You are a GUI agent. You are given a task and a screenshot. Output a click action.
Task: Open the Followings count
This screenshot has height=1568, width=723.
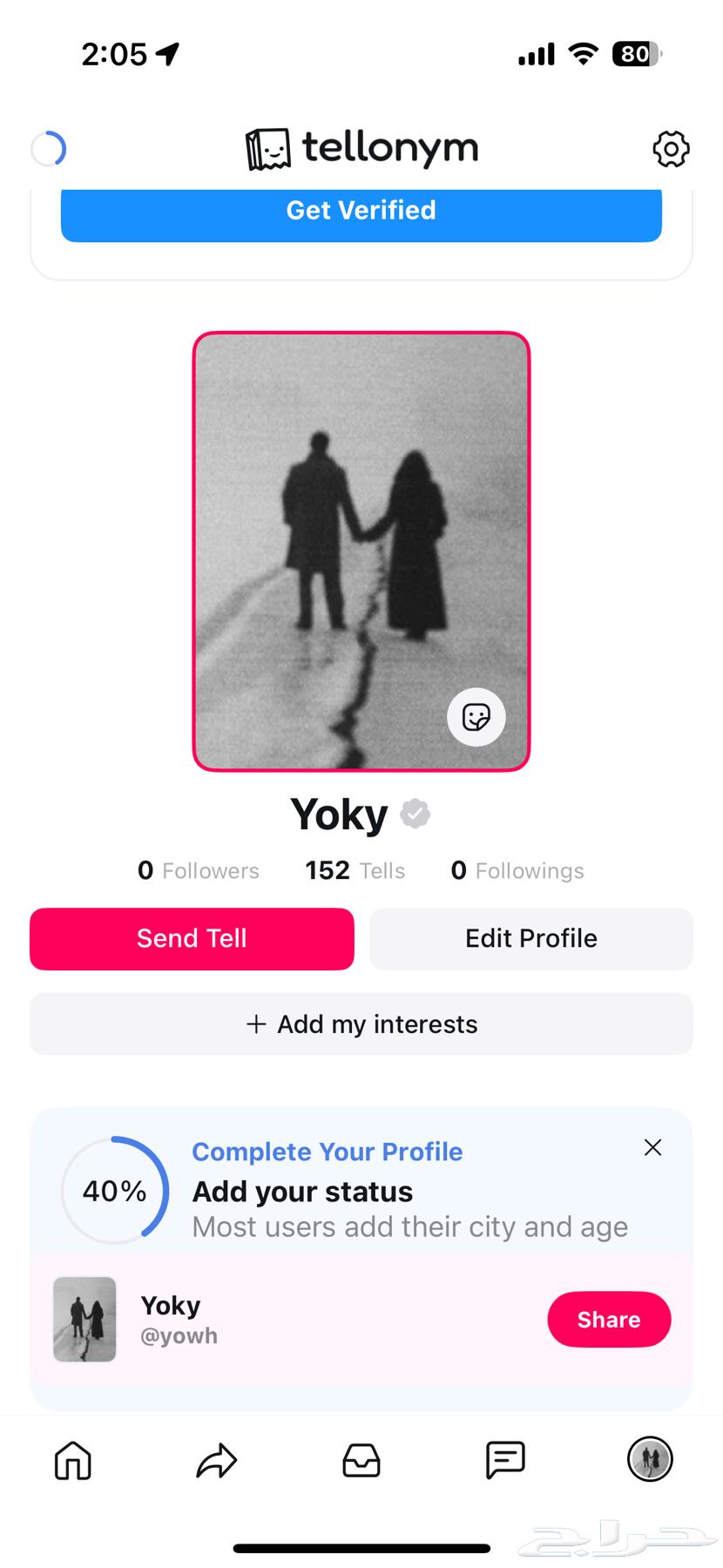[x=517, y=870]
